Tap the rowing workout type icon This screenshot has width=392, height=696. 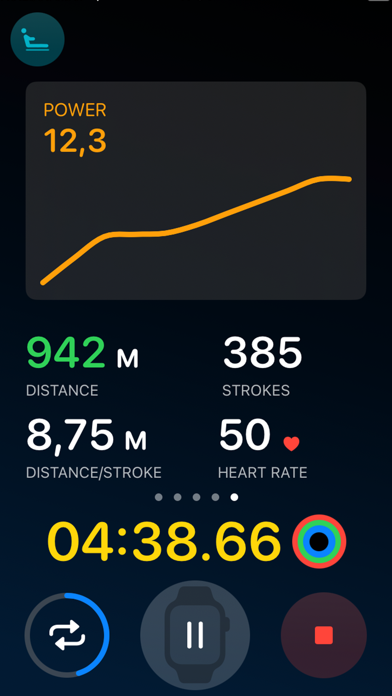point(38,40)
